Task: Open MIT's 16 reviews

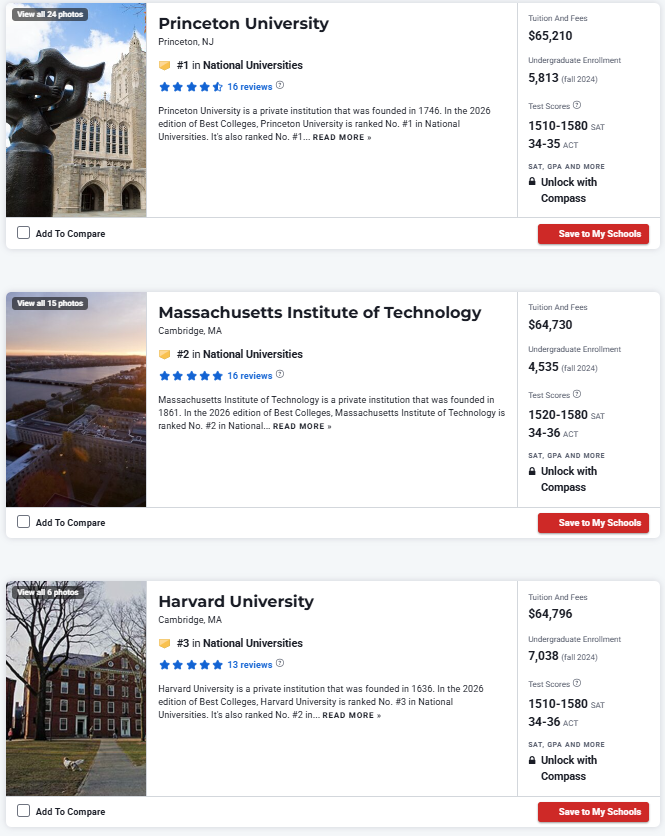Action: [249, 376]
